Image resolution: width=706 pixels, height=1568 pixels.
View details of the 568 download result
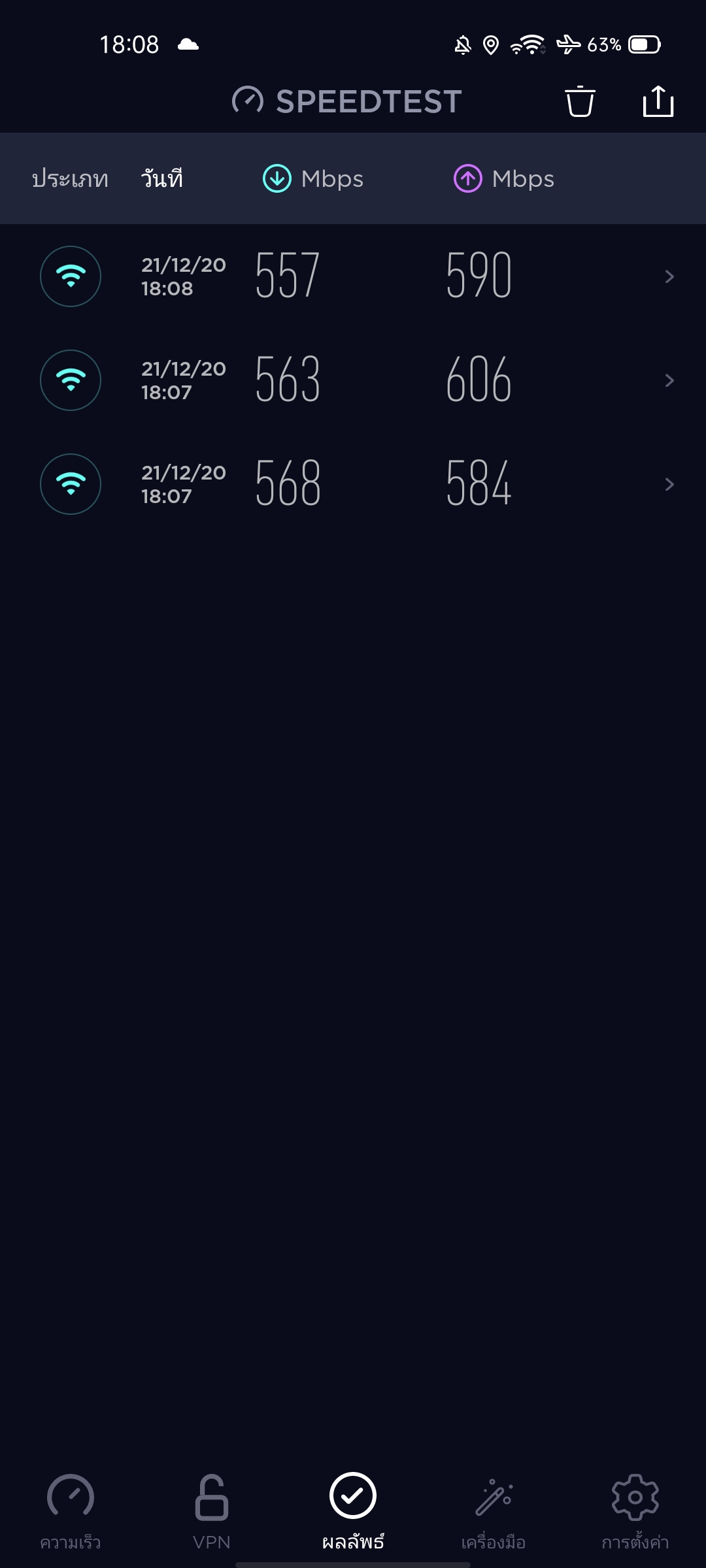[353, 484]
